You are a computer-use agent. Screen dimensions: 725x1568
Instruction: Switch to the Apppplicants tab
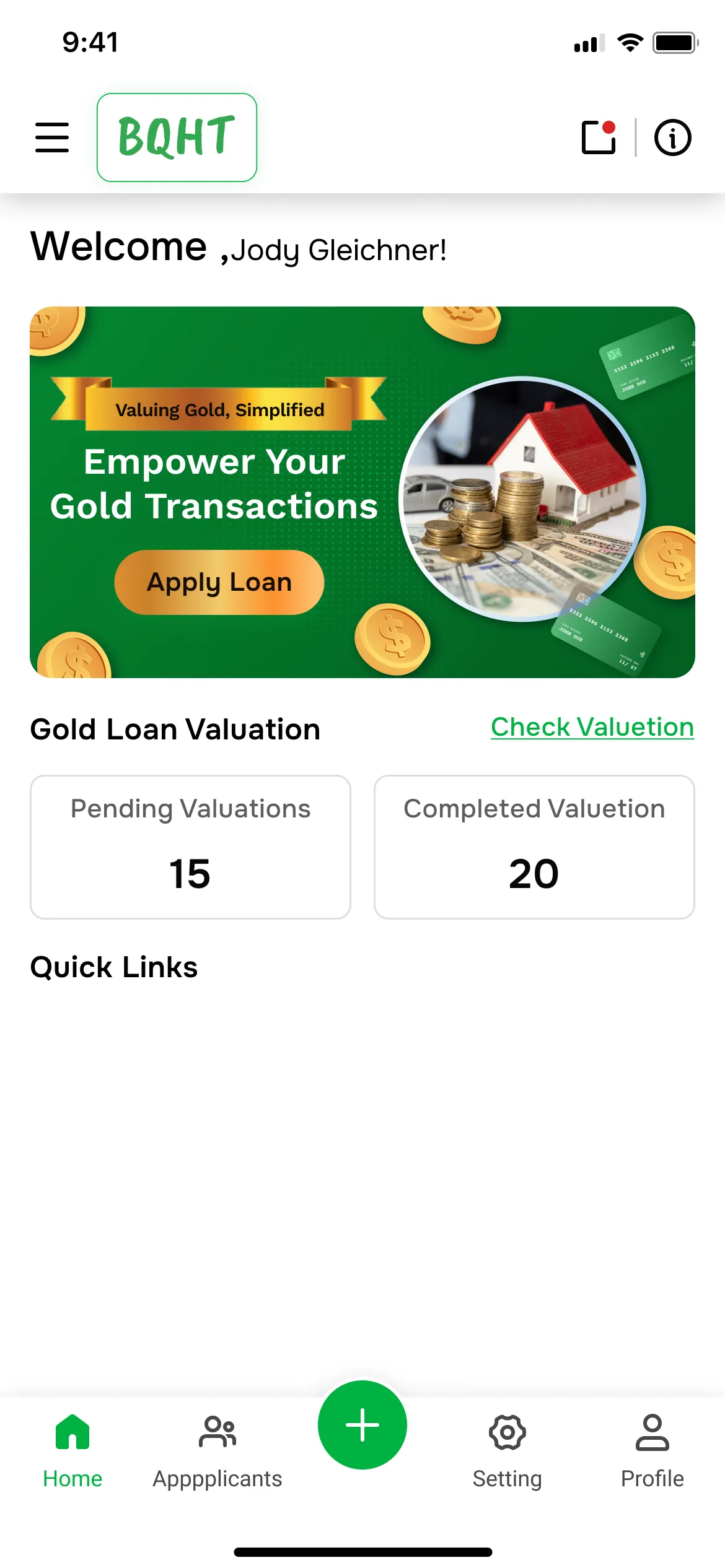(x=217, y=1450)
